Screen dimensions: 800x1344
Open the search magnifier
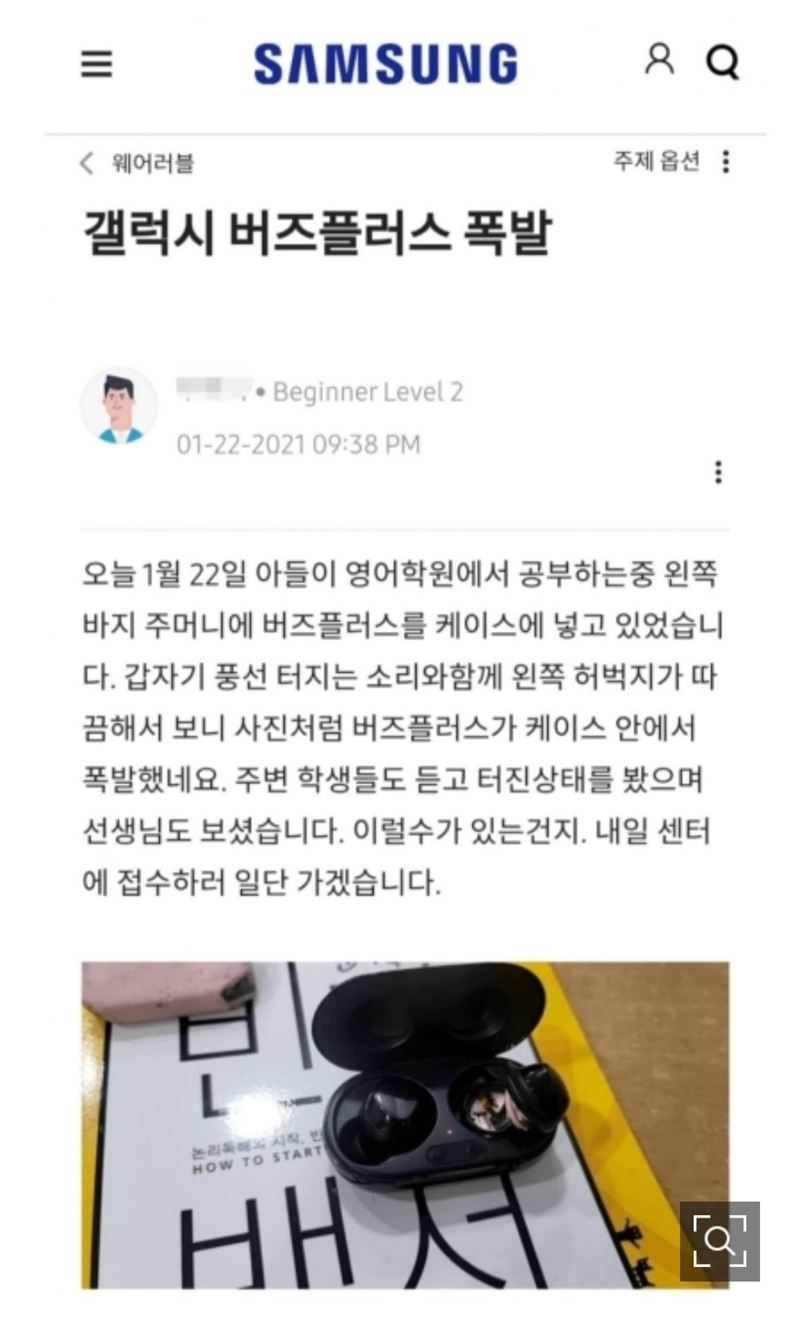click(722, 64)
